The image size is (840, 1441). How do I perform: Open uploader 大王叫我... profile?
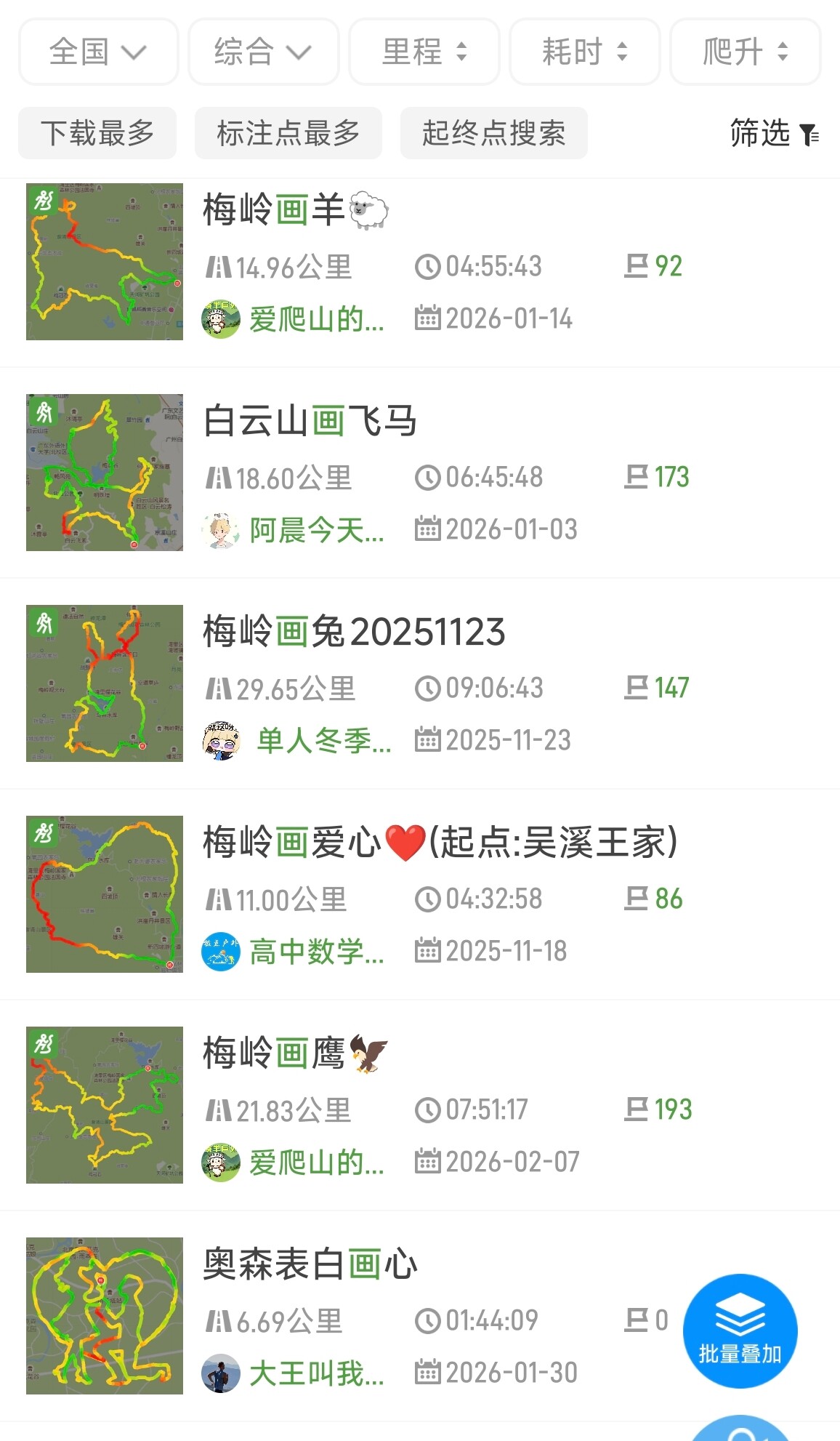tap(315, 1373)
